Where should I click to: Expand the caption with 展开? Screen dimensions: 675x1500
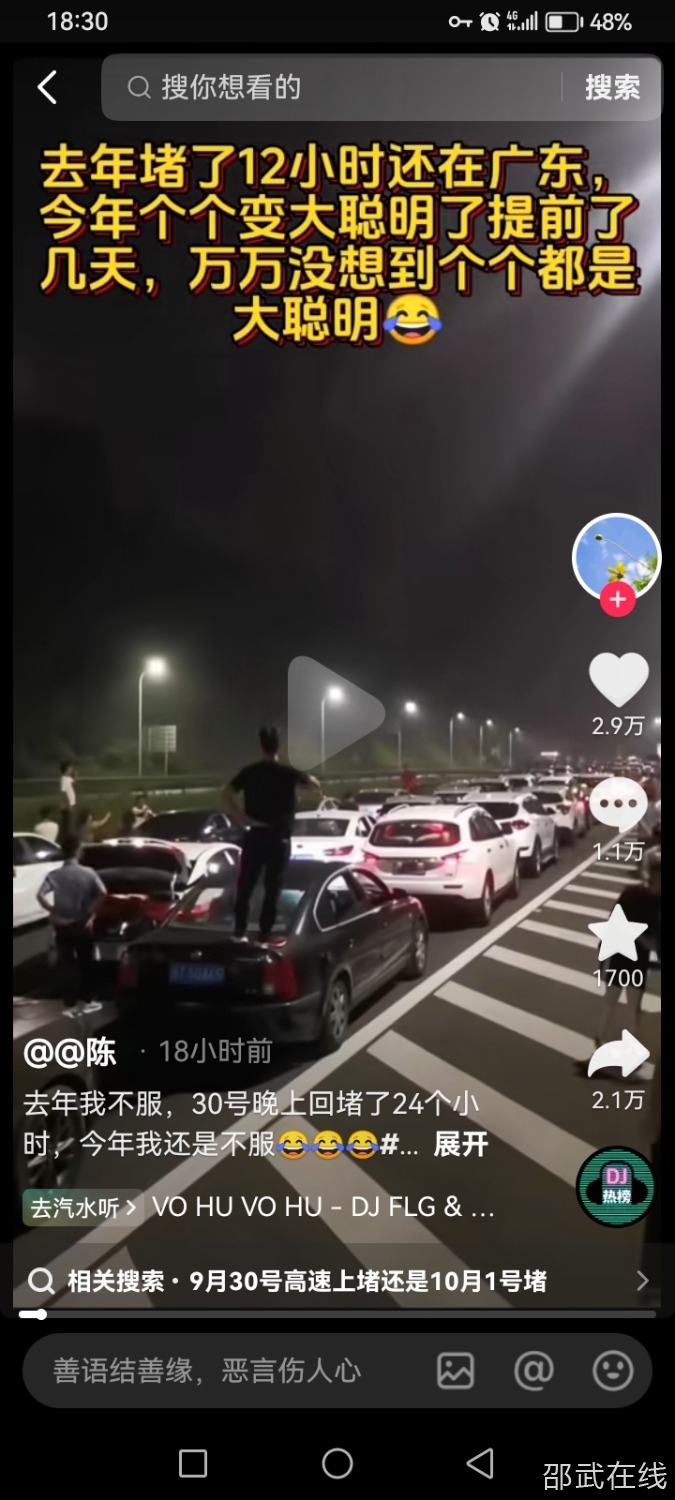460,1145
